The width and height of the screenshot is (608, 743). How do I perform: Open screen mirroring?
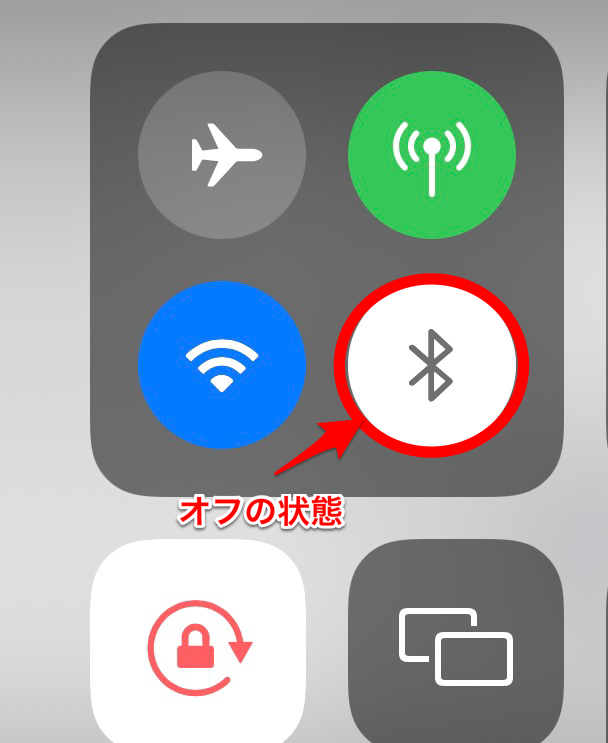[455, 645]
